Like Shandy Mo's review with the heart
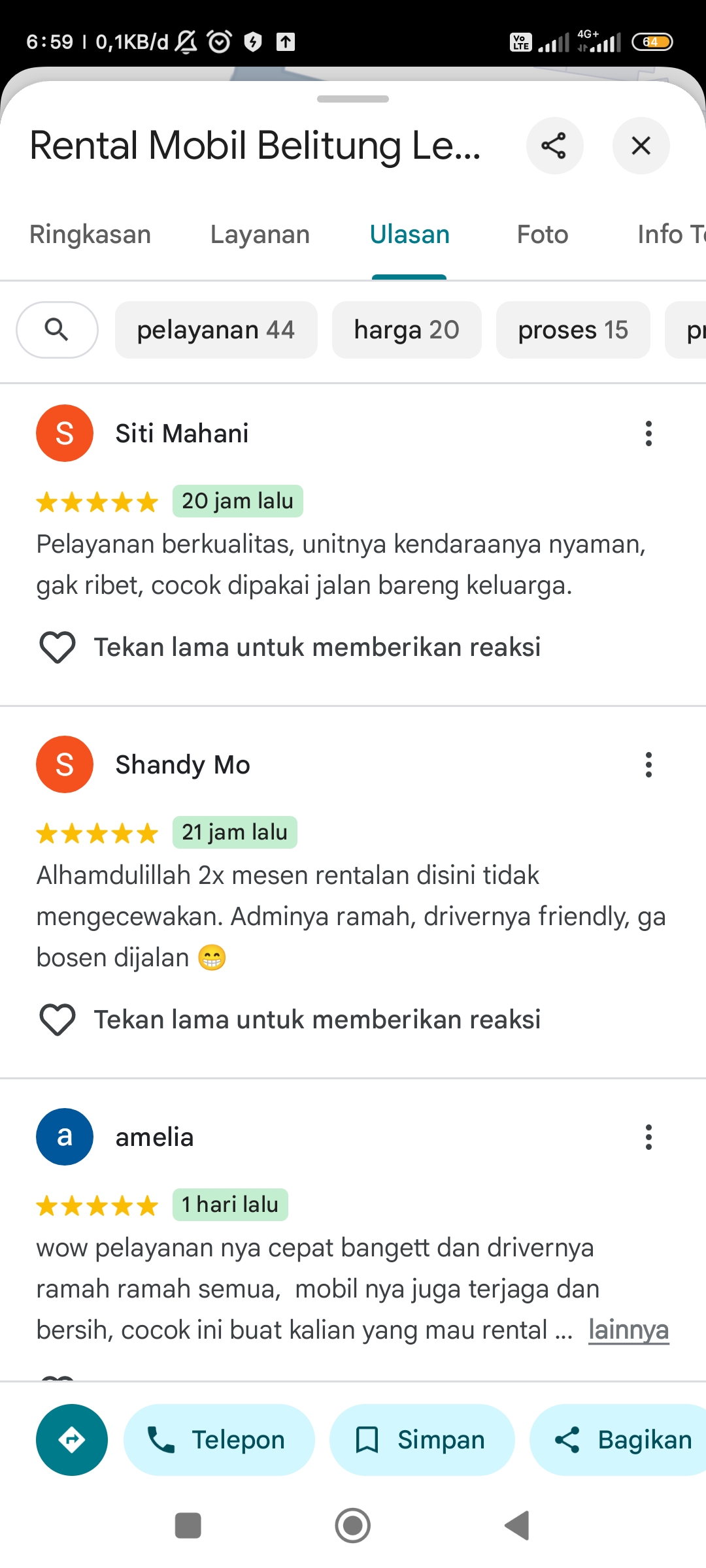706x1568 pixels. click(58, 1020)
